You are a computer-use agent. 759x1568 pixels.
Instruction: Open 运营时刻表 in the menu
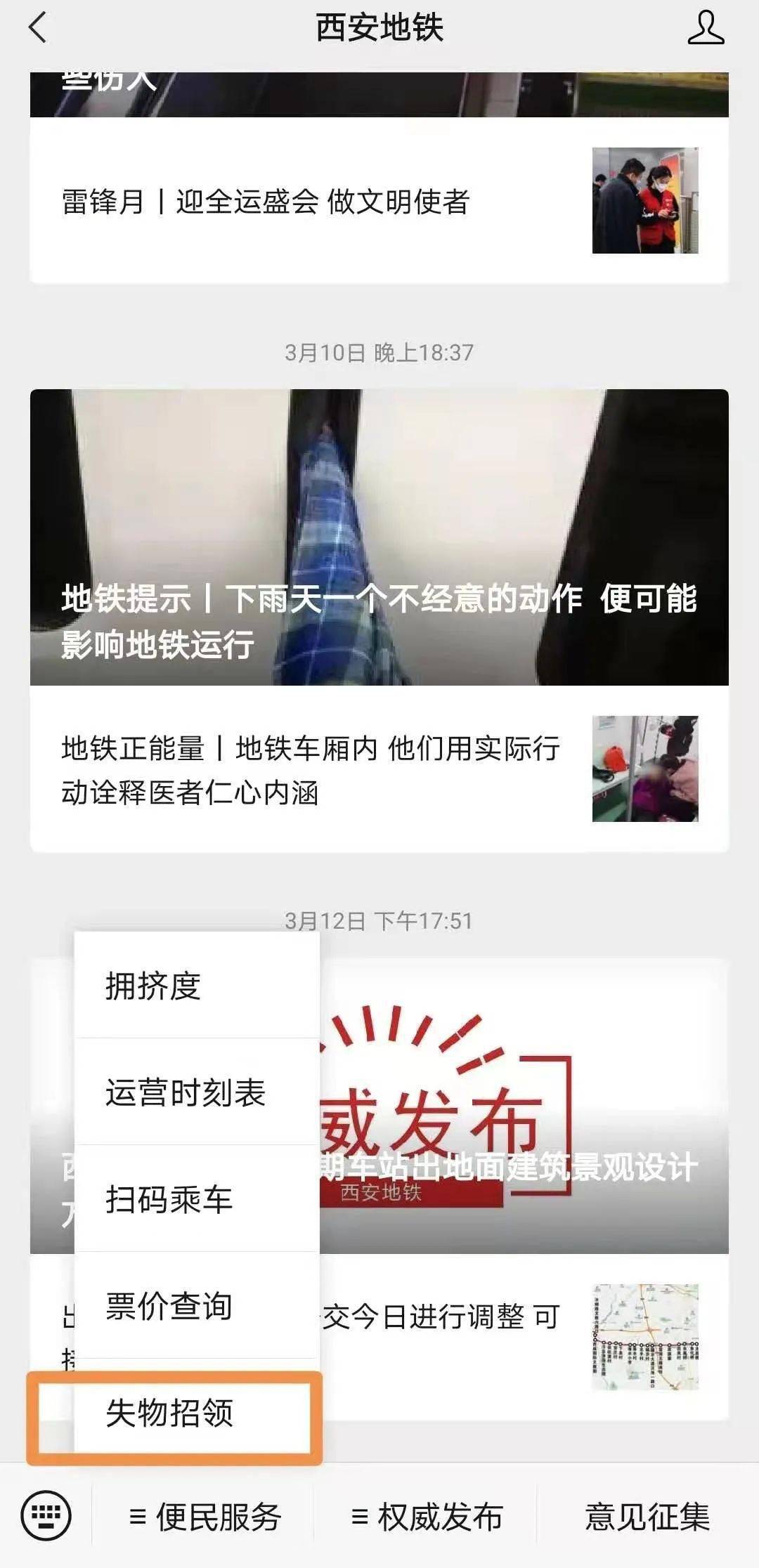197,1092
